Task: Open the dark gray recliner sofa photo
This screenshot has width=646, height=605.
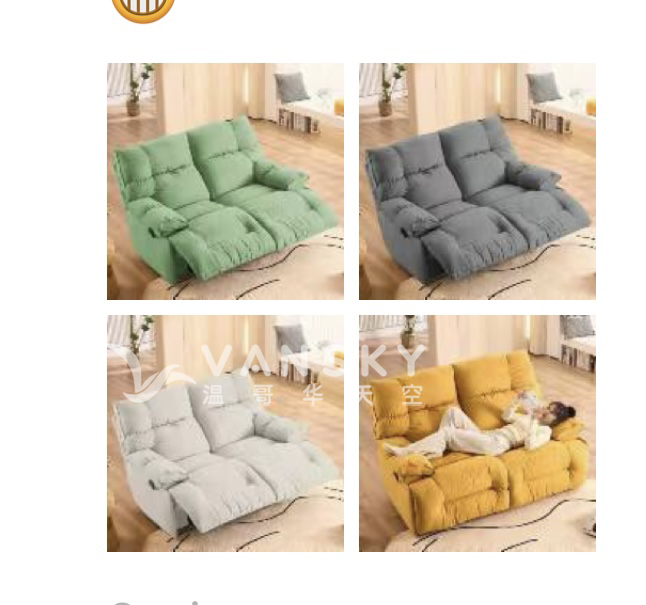Action: [x=477, y=181]
